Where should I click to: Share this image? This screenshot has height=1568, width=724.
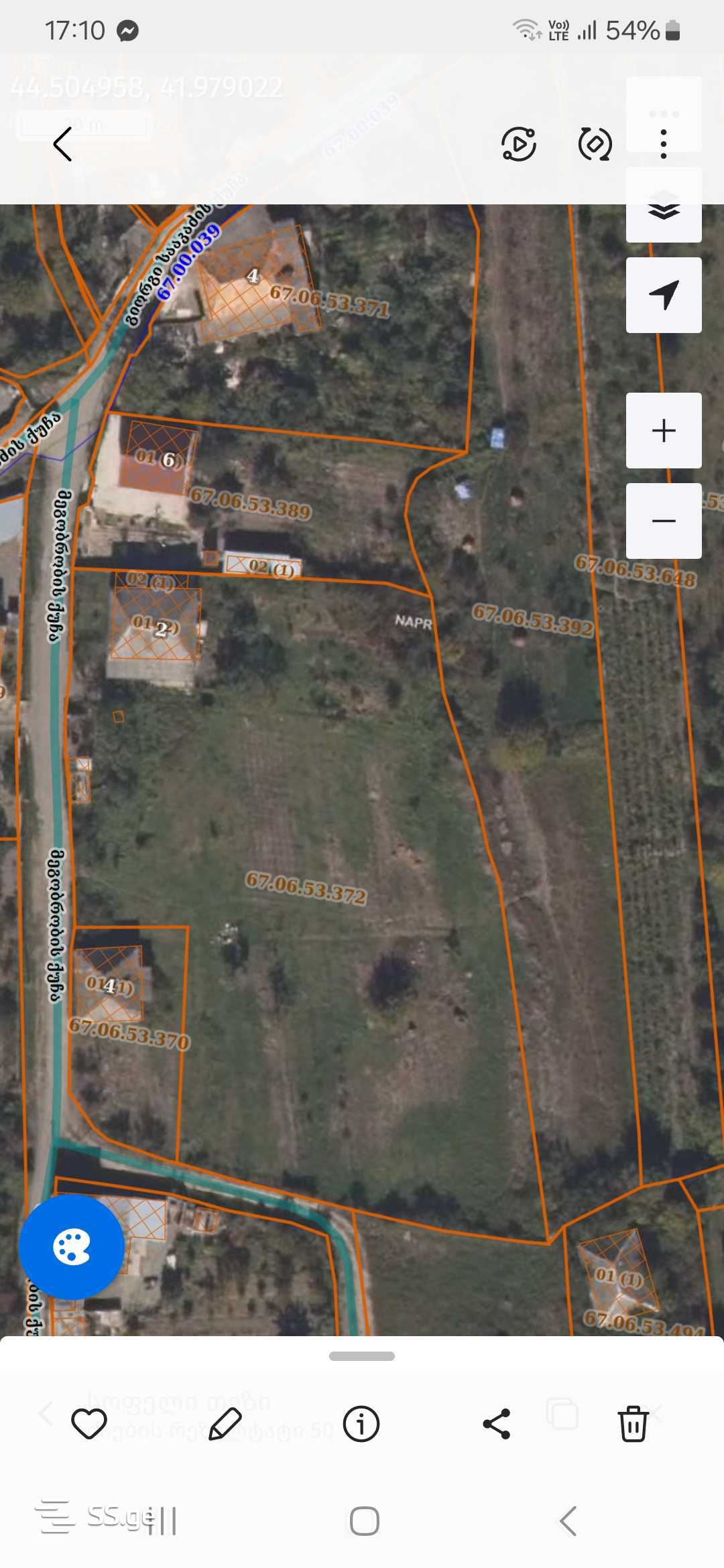[497, 1423]
